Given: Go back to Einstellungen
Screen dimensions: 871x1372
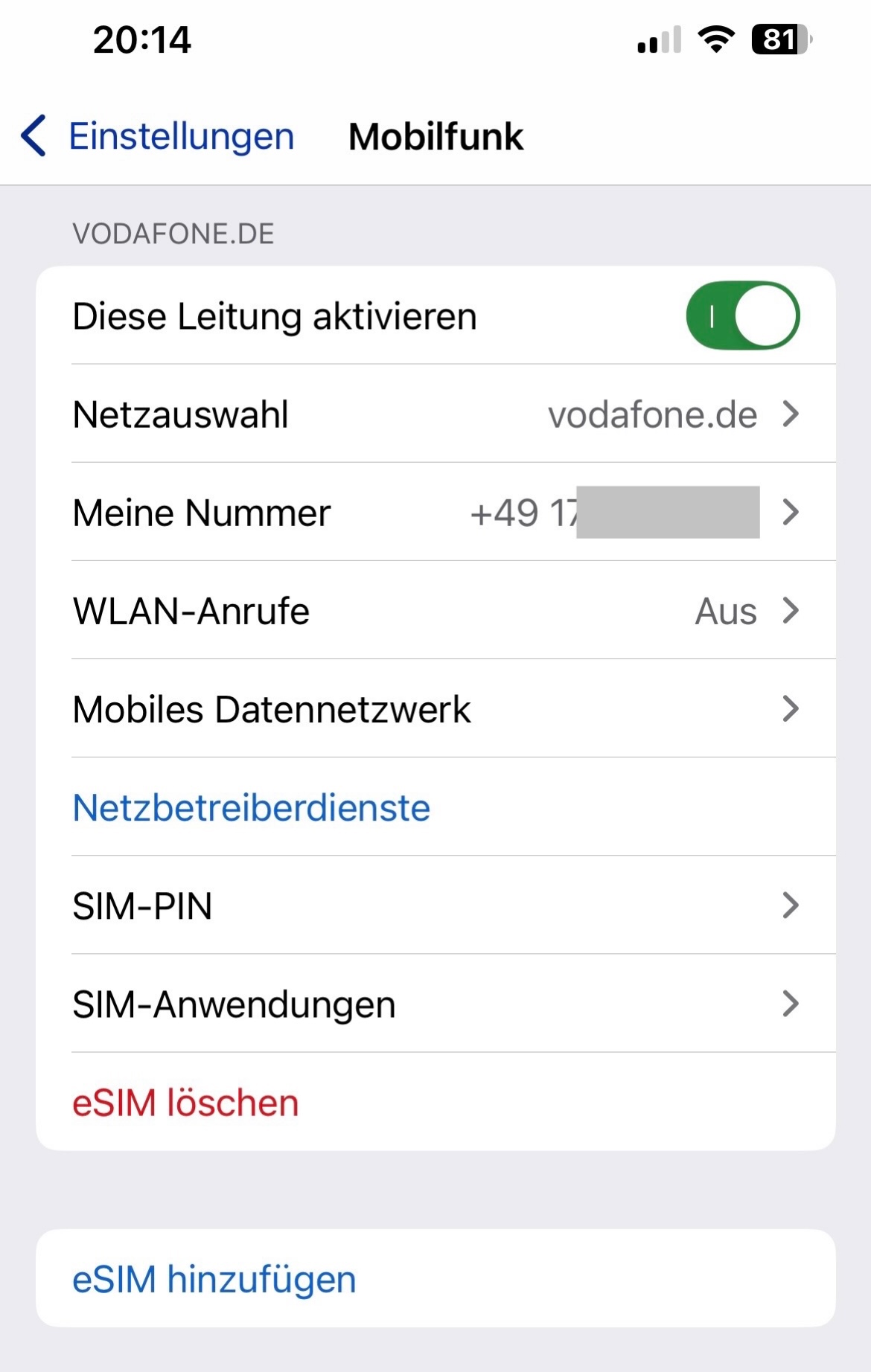Looking at the screenshot, I should 159,137.
